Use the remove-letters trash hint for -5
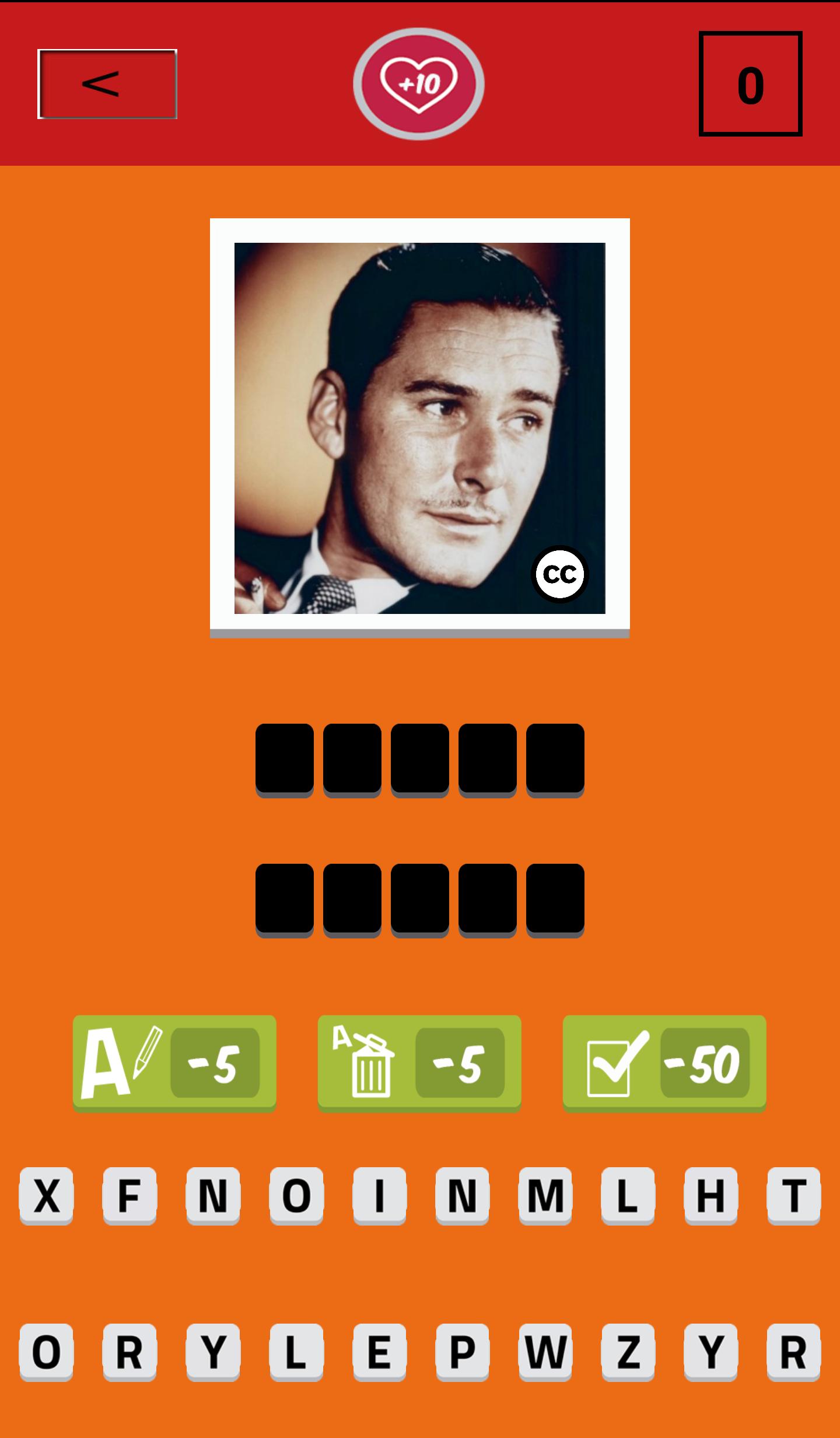This screenshot has height=1438, width=840. pos(419,1063)
